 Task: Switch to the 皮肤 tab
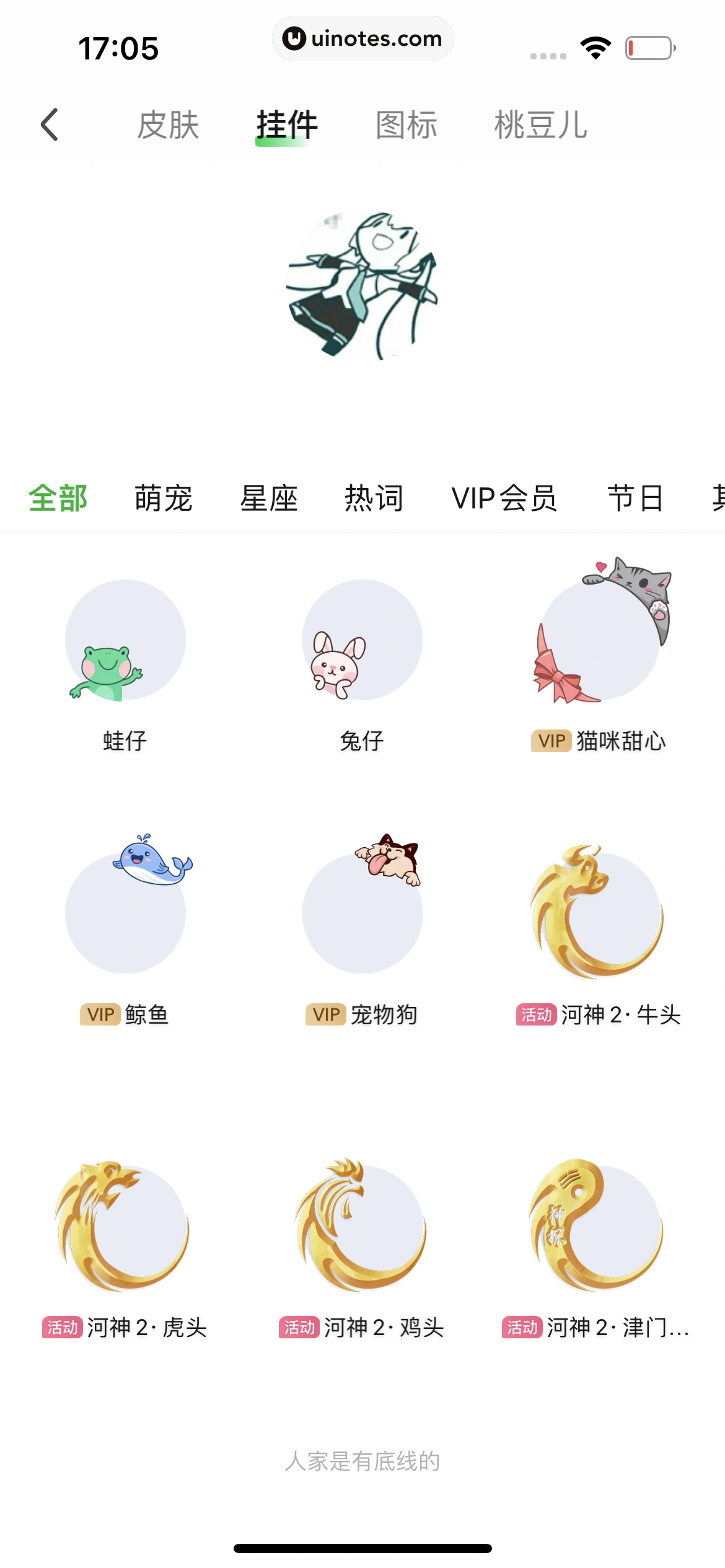pos(168,124)
